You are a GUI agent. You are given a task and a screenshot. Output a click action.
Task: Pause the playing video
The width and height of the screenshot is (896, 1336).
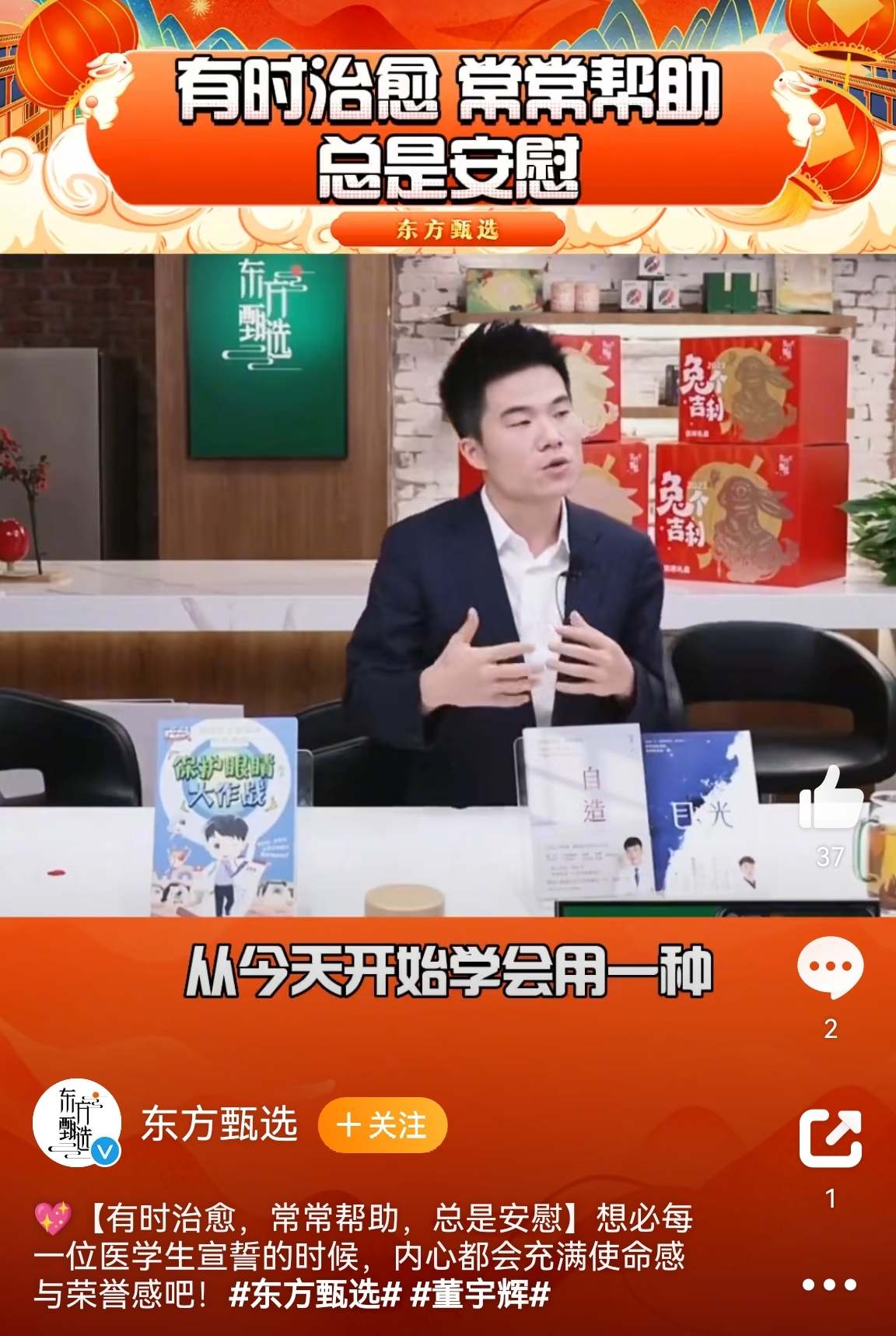(x=448, y=584)
